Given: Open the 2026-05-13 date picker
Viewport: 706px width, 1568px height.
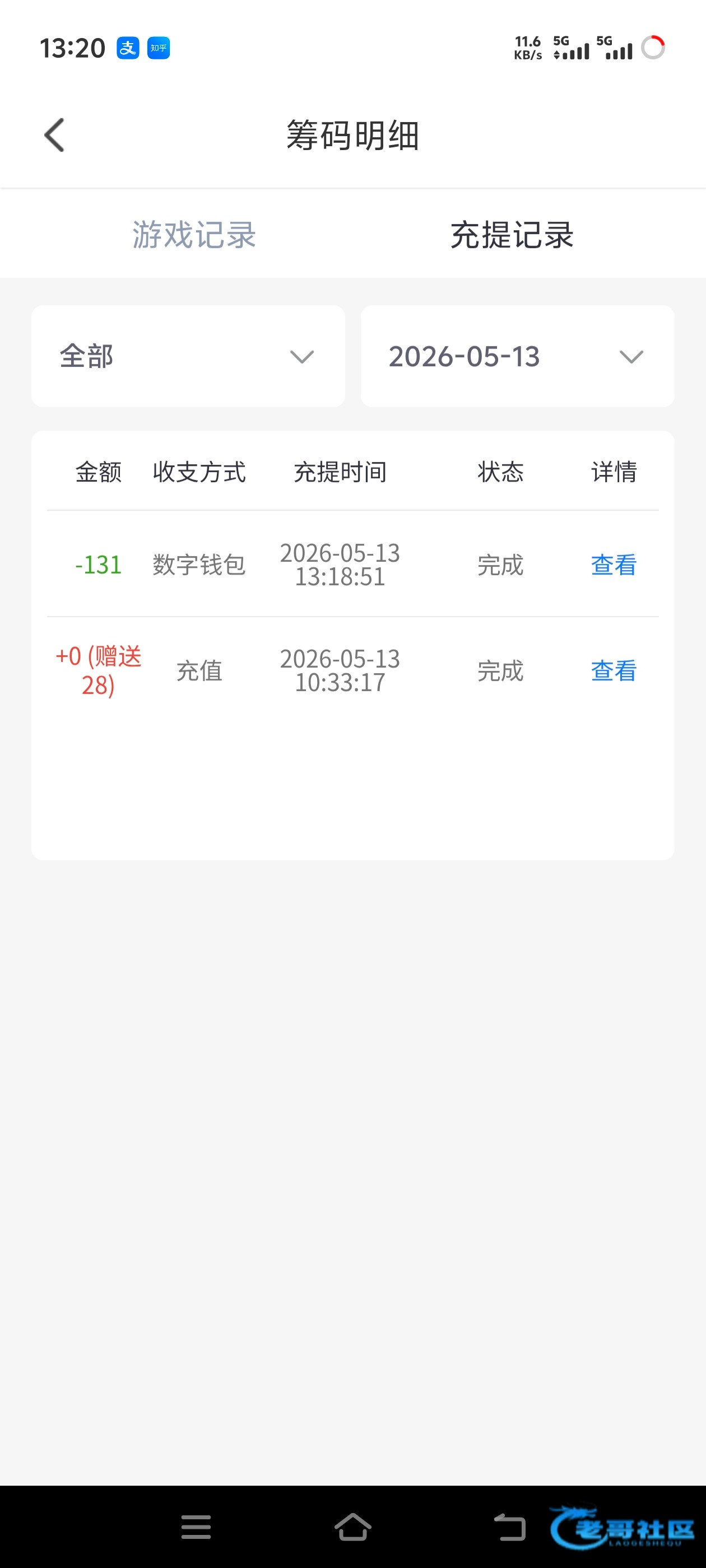Looking at the screenshot, I should [517, 356].
